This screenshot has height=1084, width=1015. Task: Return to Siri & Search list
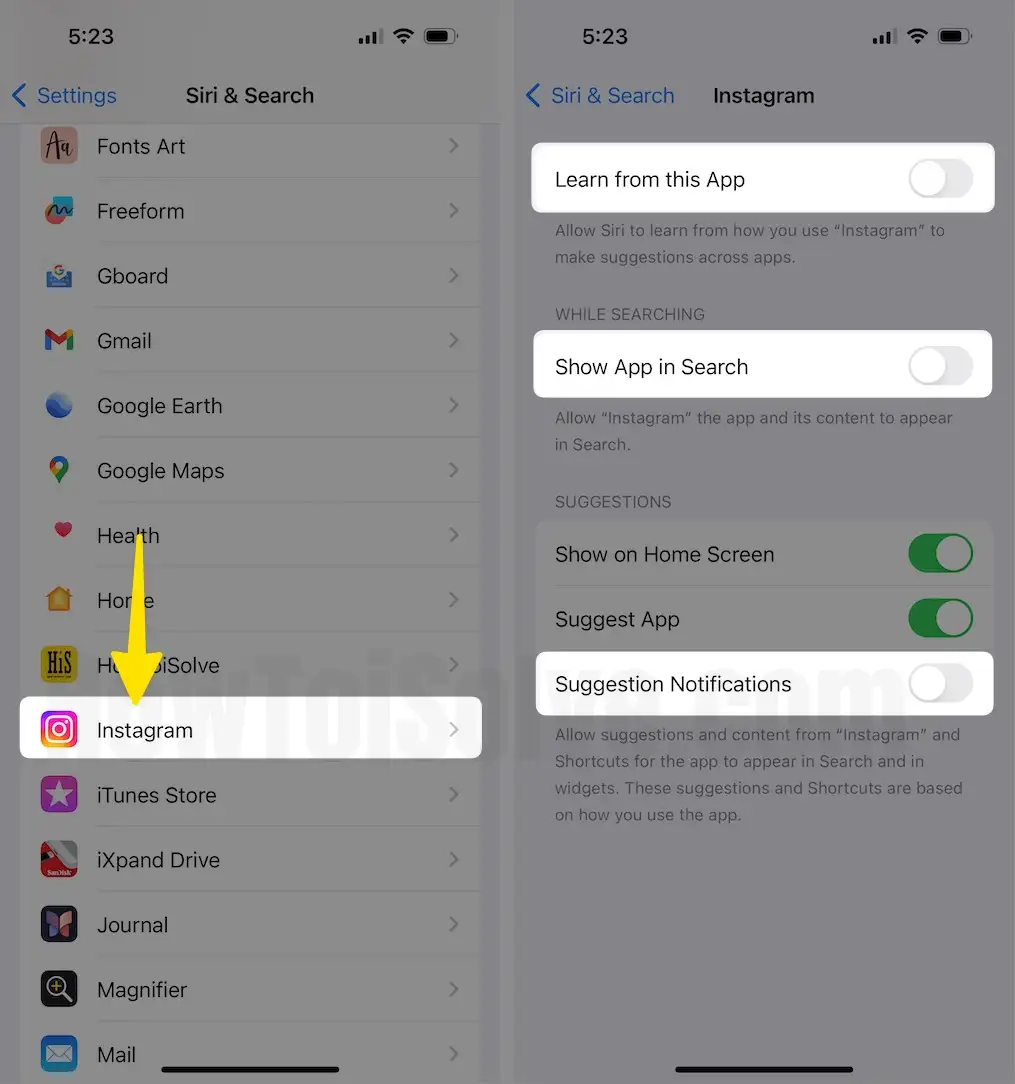[x=600, y=96]
